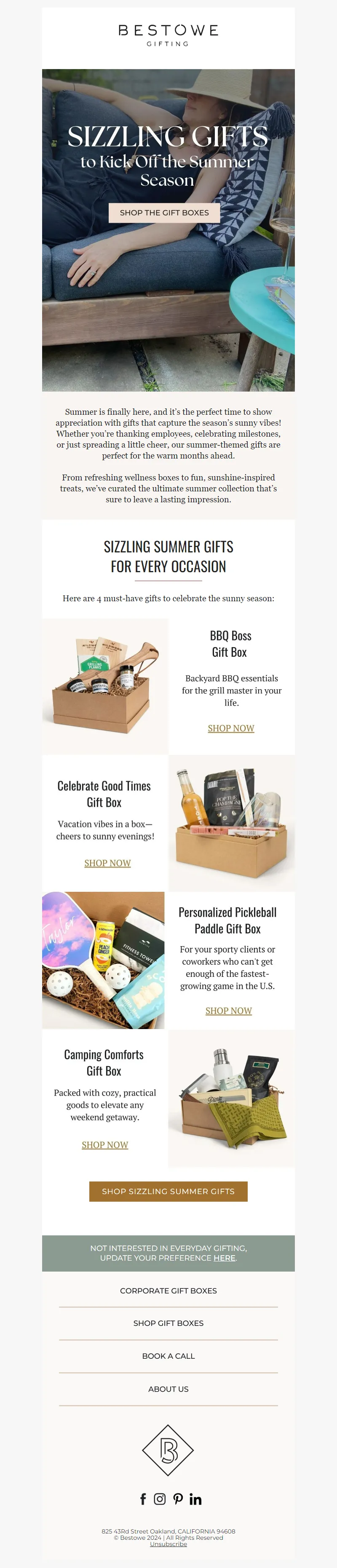This screenshot has width=337, height=1568.
Task: Tap the Unsubscribe link
Action: pyautogui.click(x=168, y=1544)
